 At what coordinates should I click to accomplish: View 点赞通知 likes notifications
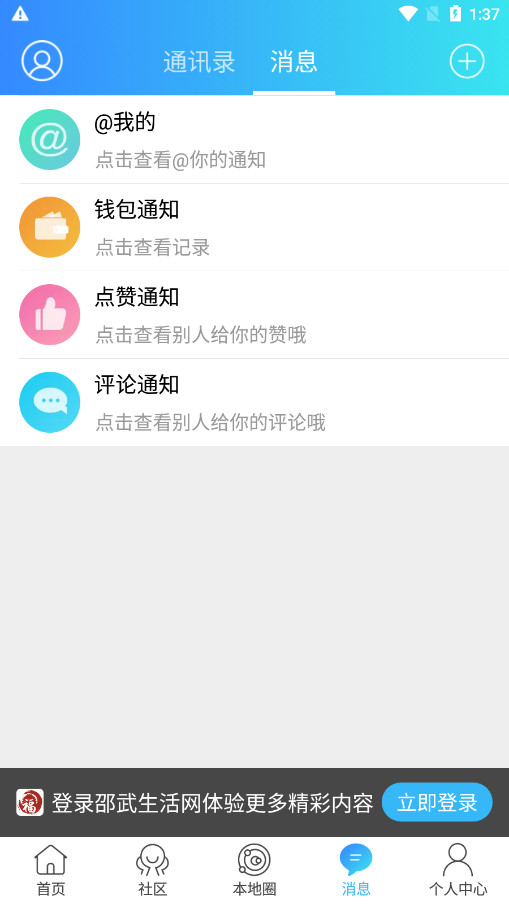pos(254,315)
